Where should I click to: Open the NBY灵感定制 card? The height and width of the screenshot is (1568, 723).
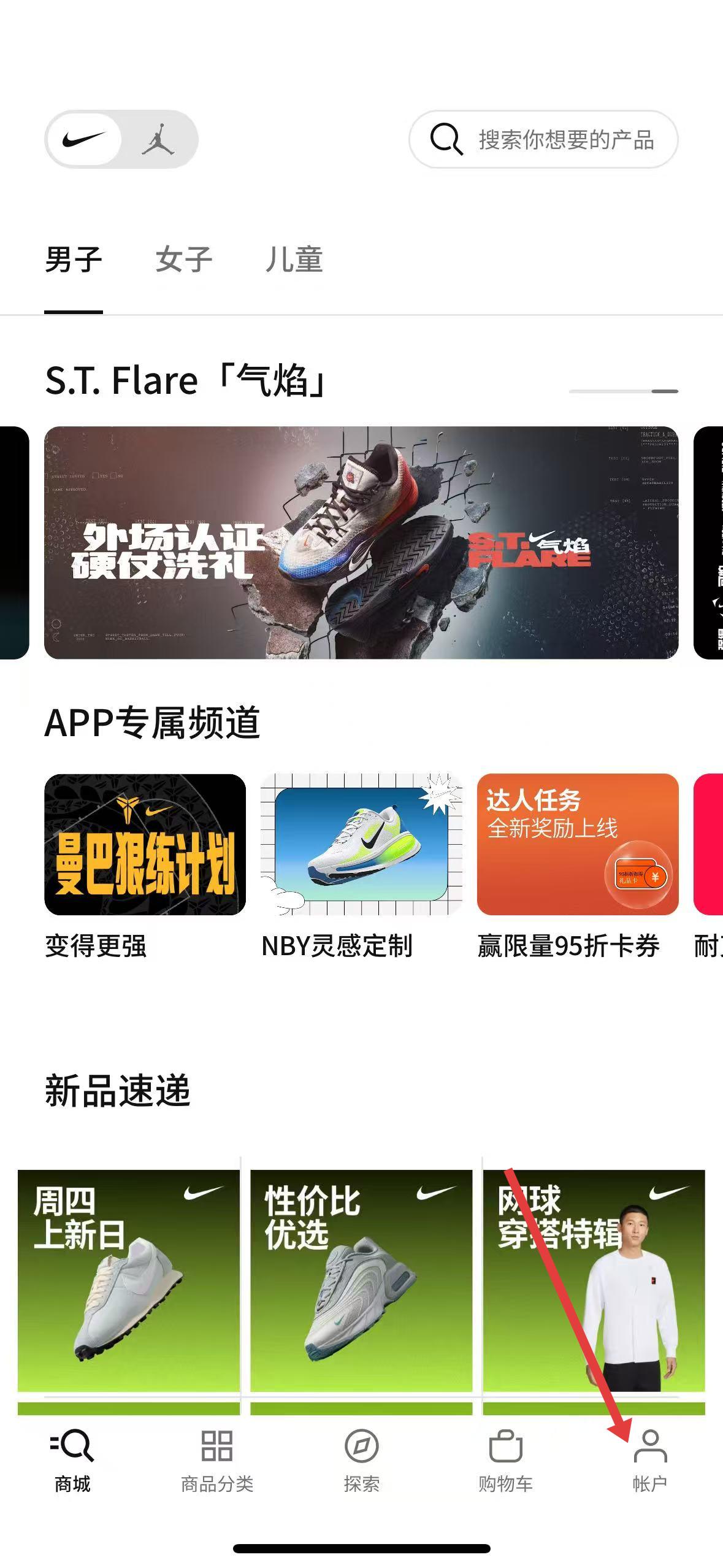point(361,844)
